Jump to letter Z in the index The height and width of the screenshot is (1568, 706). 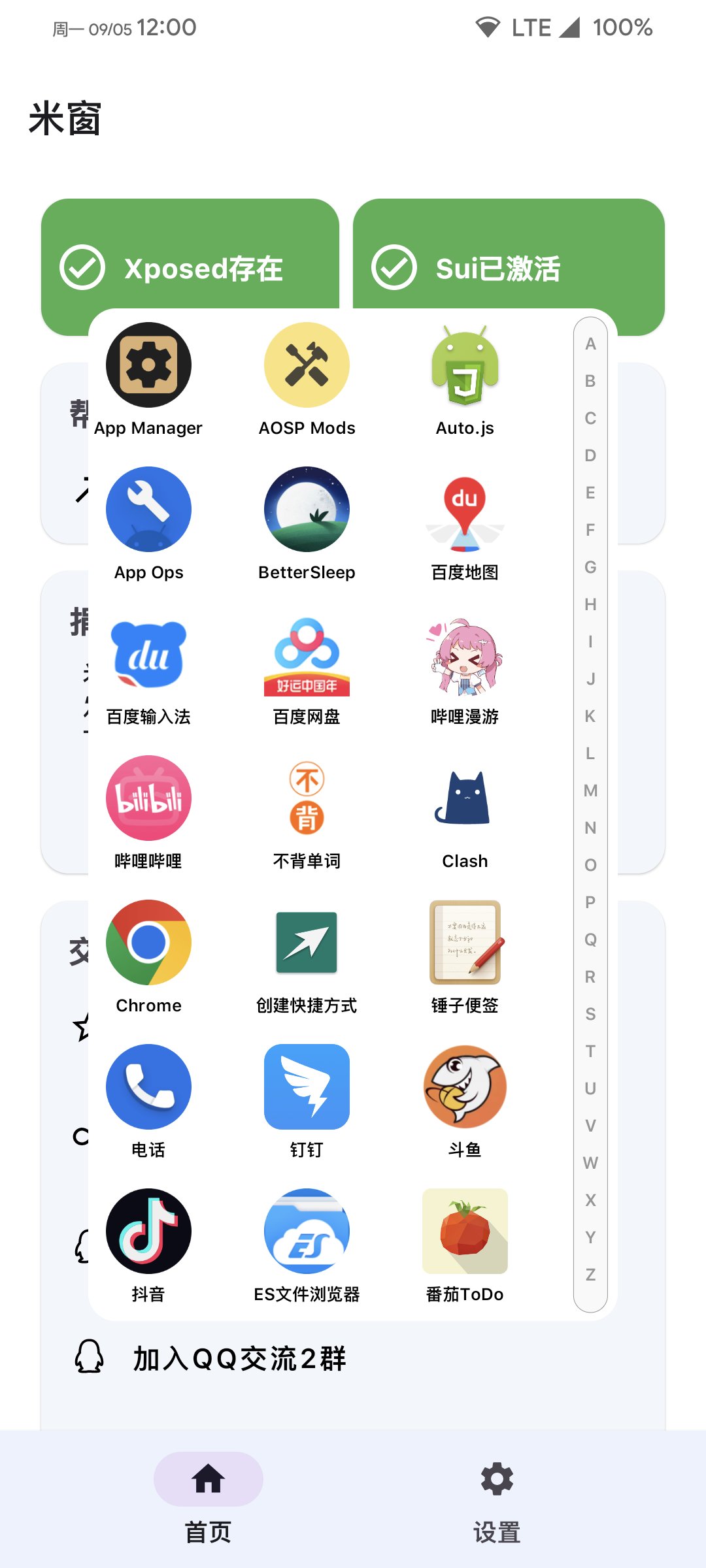(x=590, y=1275)
